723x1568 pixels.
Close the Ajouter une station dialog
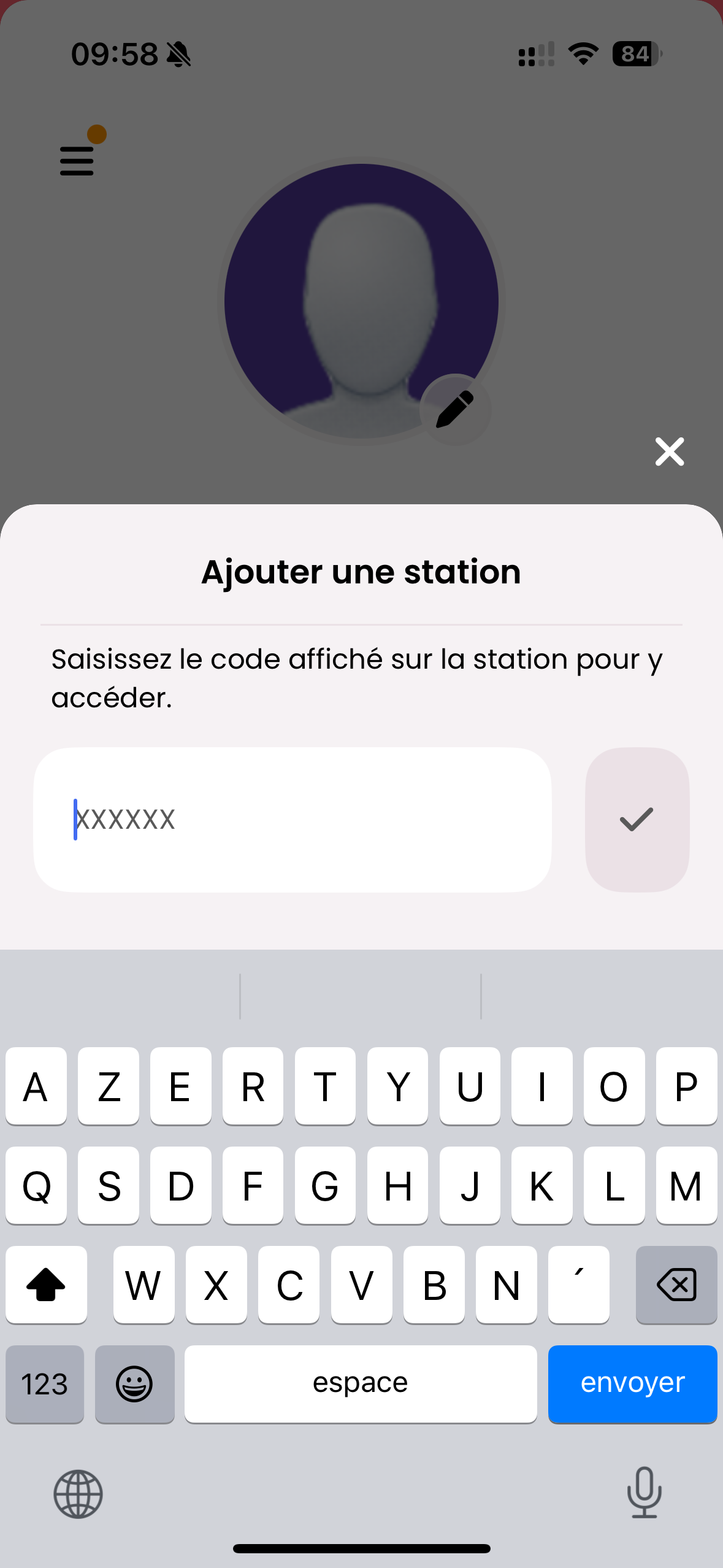[669, 452]
